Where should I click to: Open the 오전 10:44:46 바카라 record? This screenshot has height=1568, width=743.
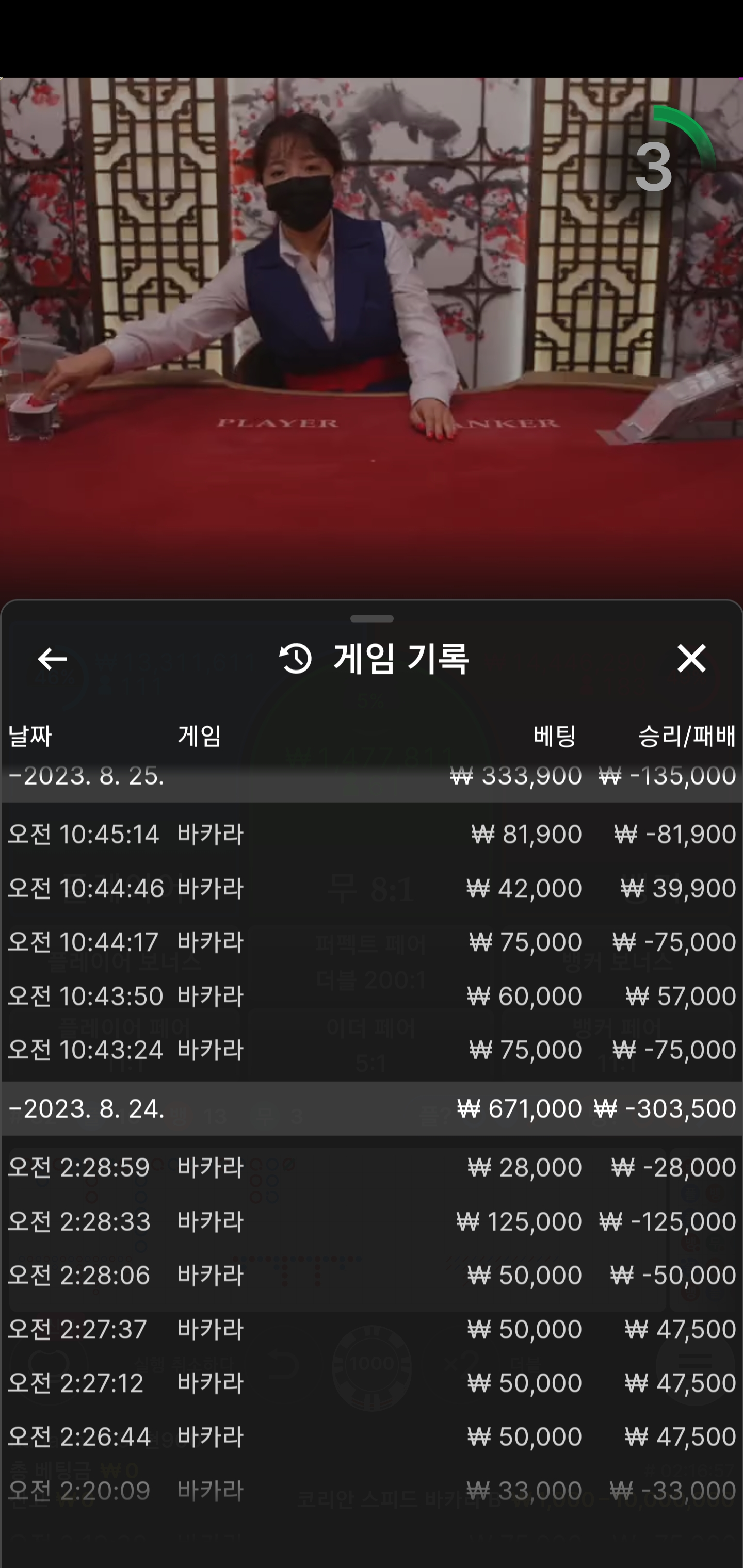pyautogui.click(x=372, y=888)
